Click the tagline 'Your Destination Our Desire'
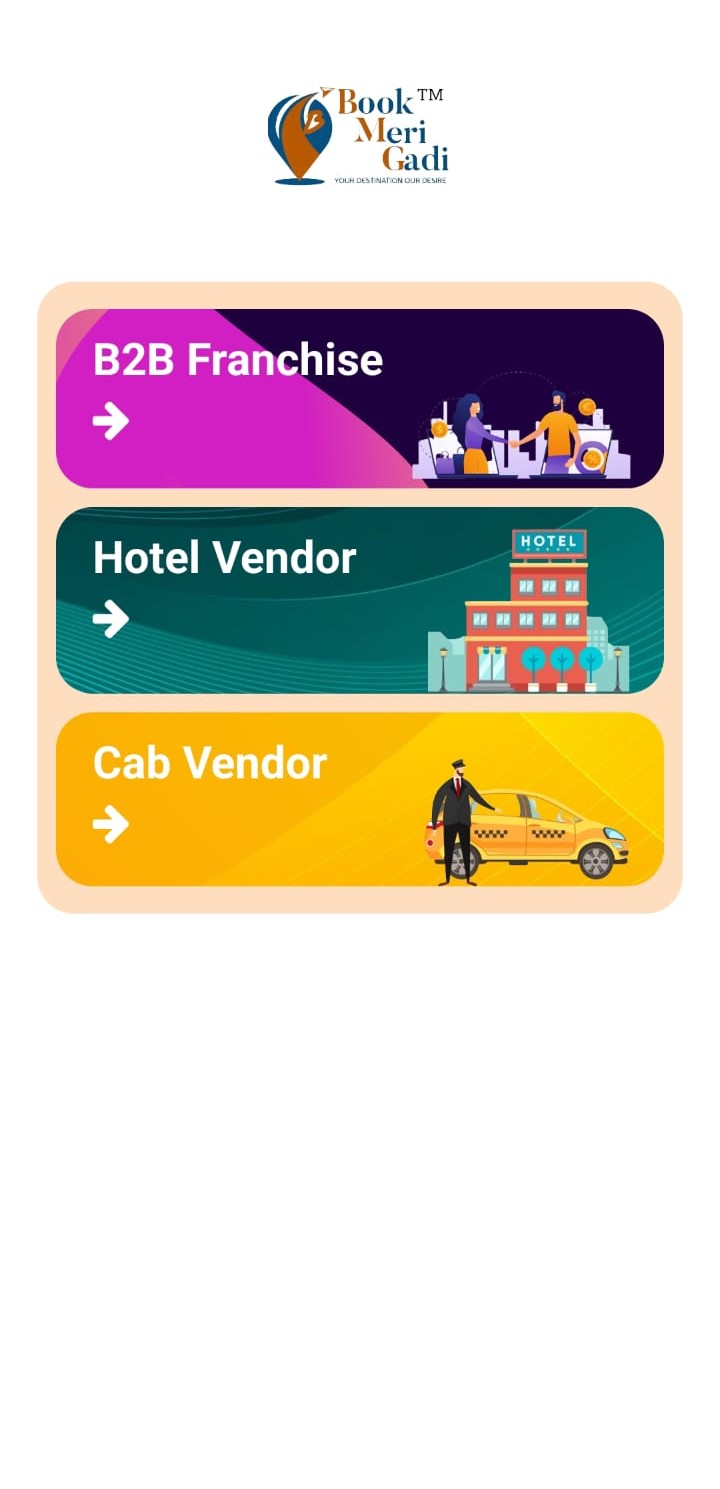The width and height of the screenshot is (720, 1489). click(x=392, y=182)
